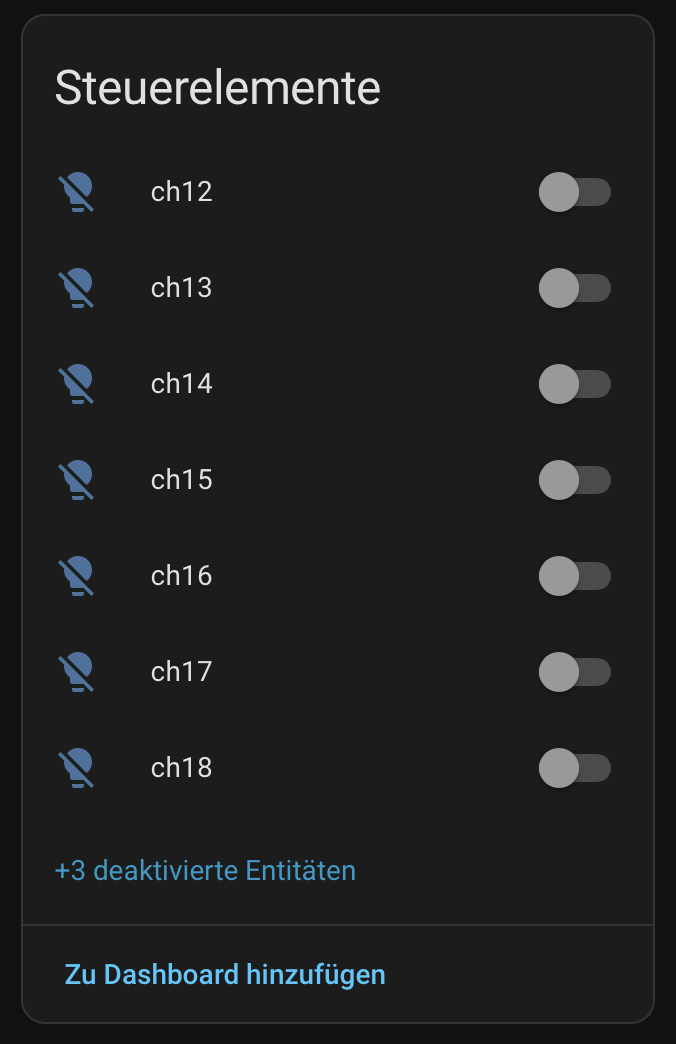Open the ch12 entity details
Viewport: 676px width, 1044px height.
(x=182, y=192)
